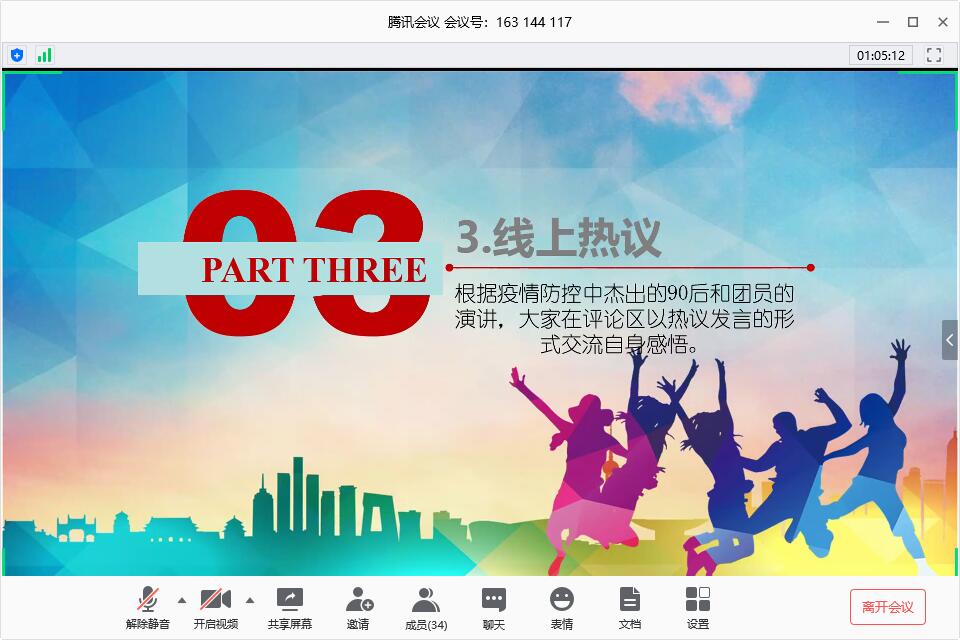This screenshot has width=960, height=640.
Task: Open the members list 成员(34)
Action: (x=426, y=606)
